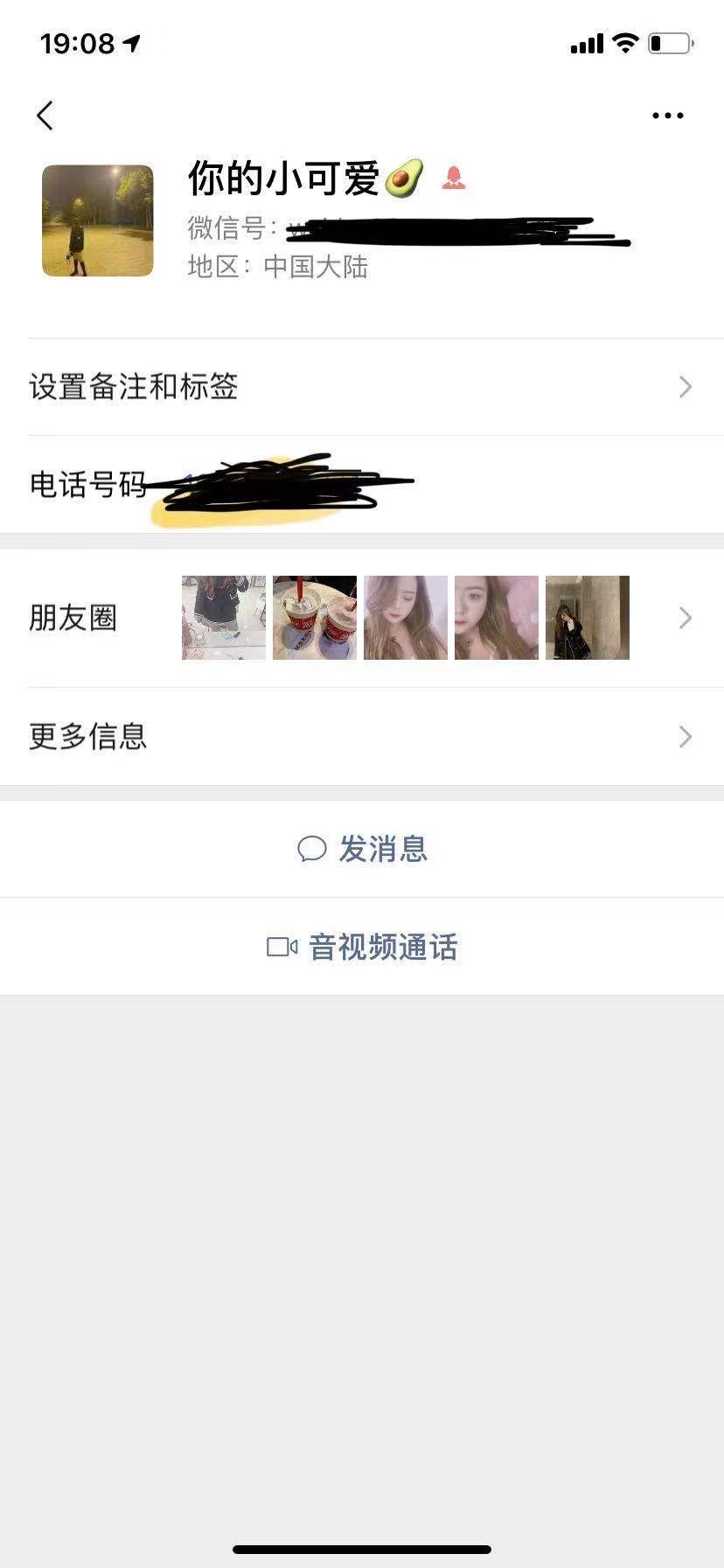Open the 朋友圈 moments row
Image resolution: width=724 pixels, height=1568 pixels.
pos(362,618)
